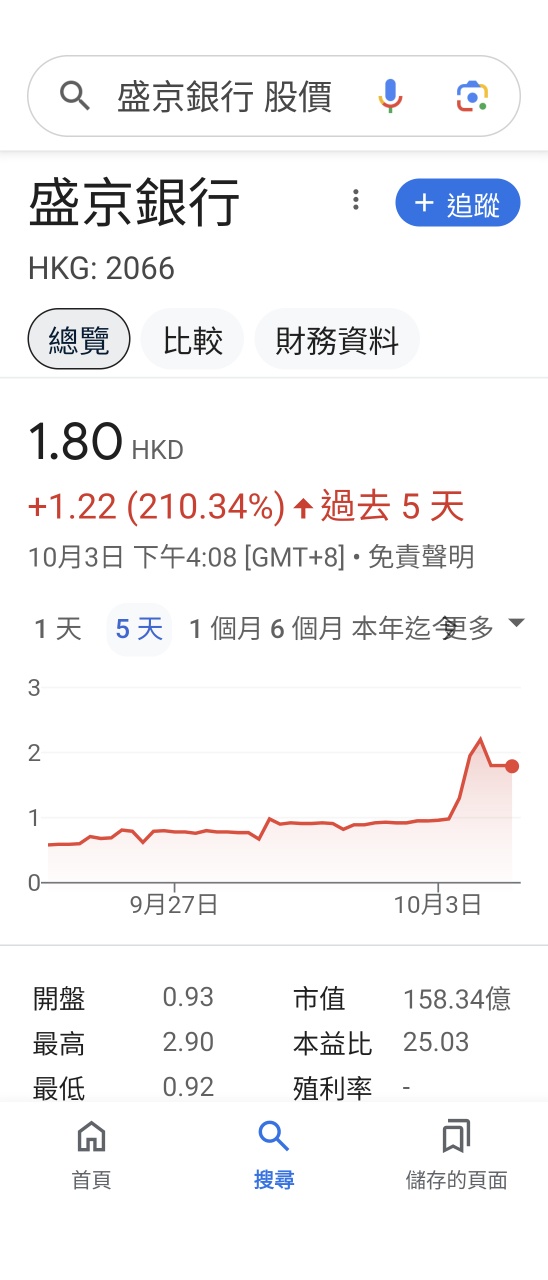548x1280 pixels.
Task: Open the 財務資料 chip
Action: coord(337,340)
